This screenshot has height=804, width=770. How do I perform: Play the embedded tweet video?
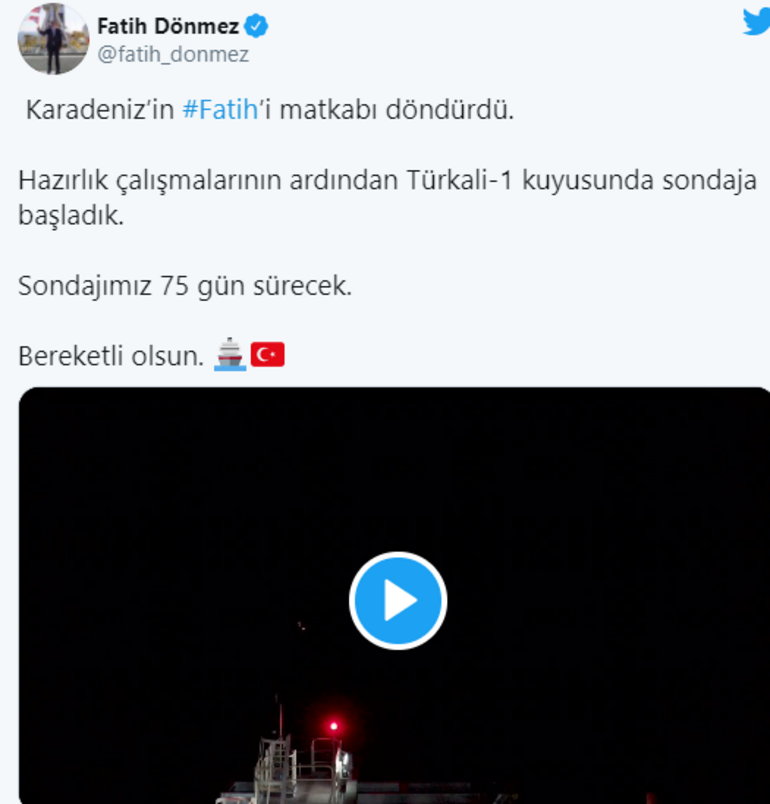[x=397, y=600]
